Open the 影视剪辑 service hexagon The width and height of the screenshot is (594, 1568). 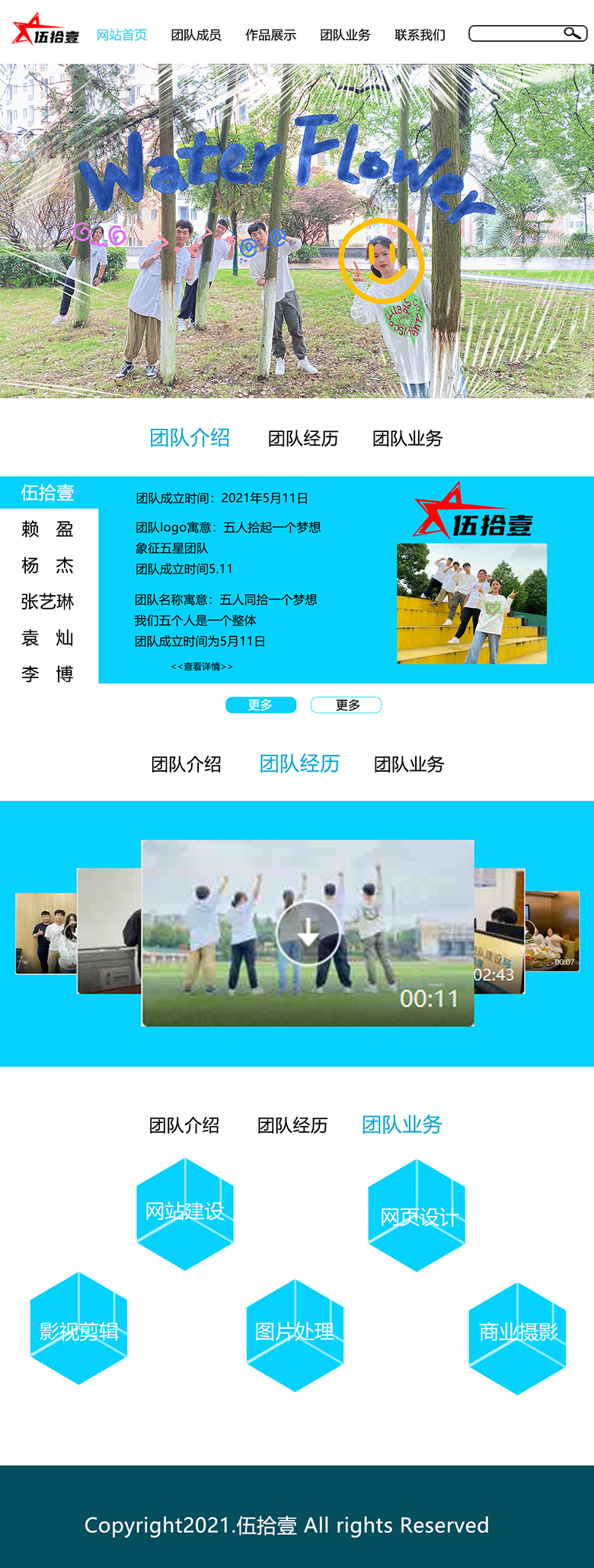(x=79, y=1329)
